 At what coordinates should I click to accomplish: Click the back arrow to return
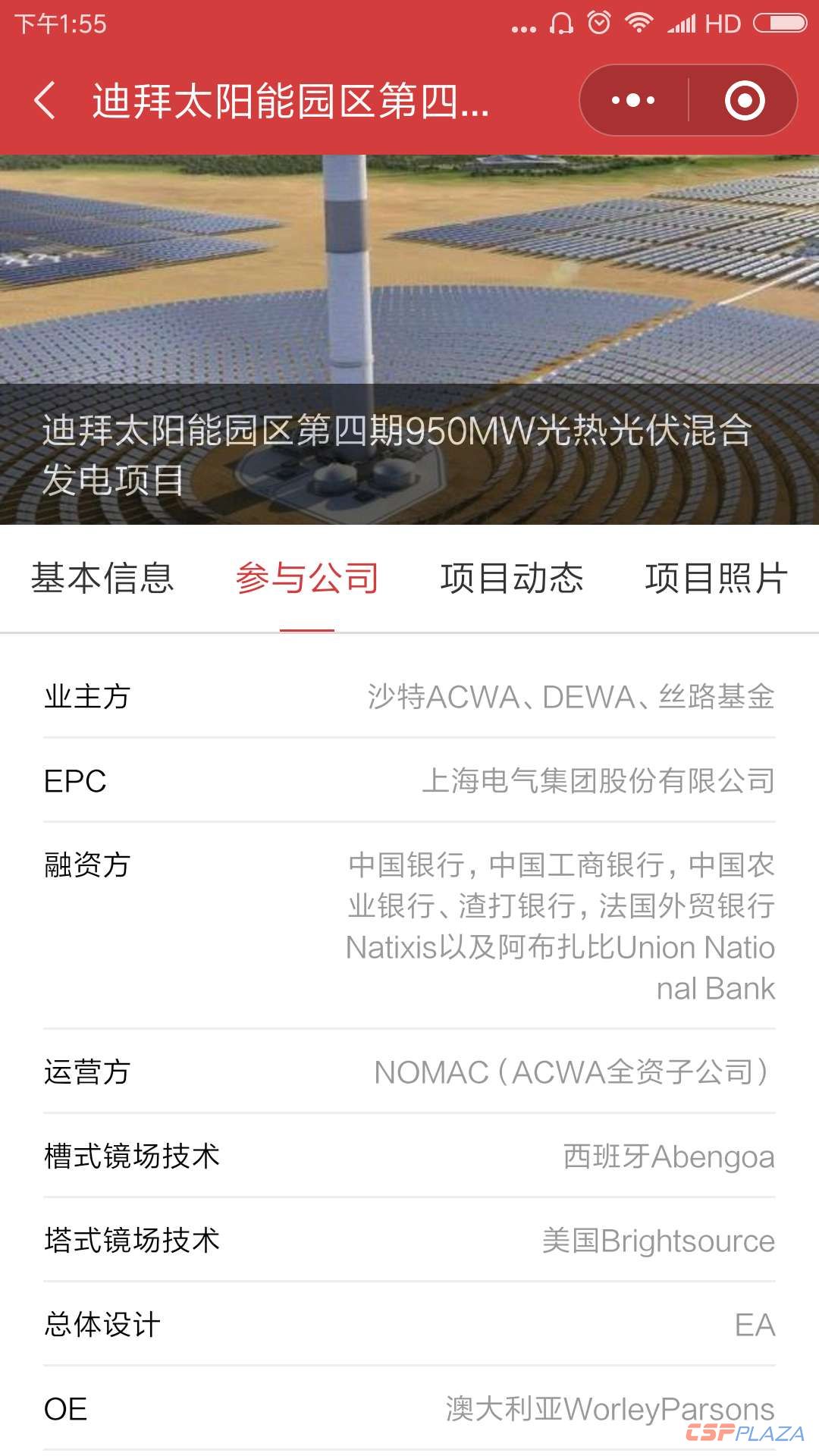coord(45,101)
